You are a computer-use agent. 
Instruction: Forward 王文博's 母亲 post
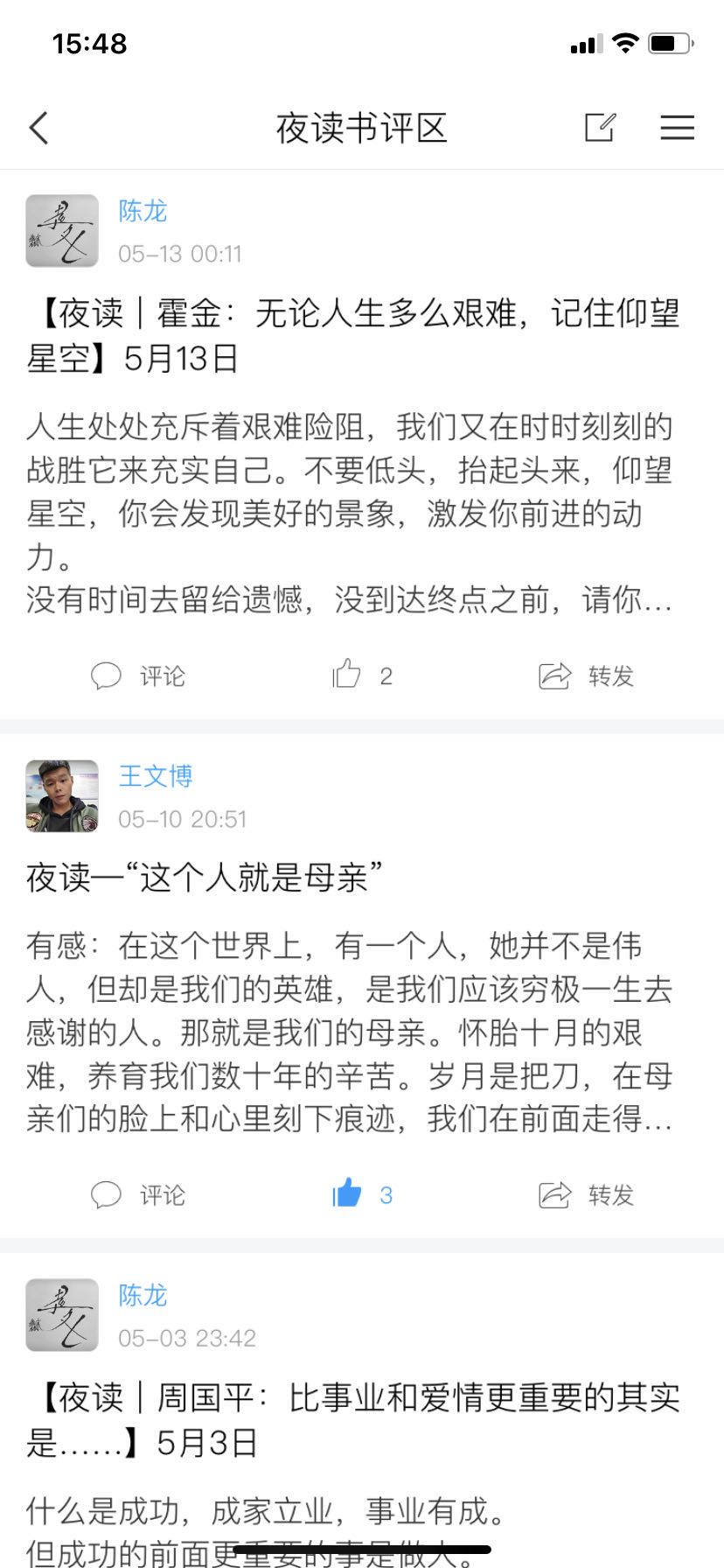(586, 1194)
